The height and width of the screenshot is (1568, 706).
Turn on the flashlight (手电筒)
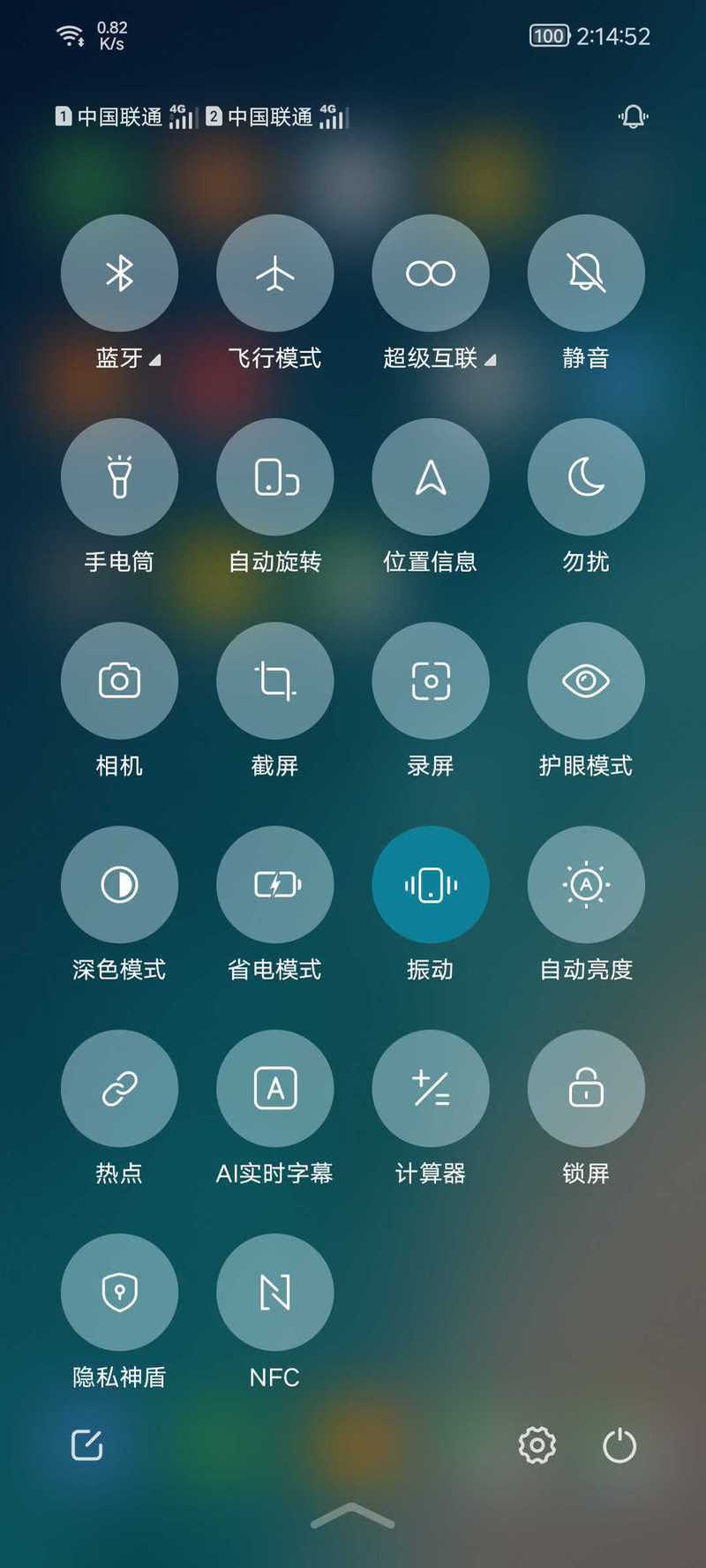tap(119, 476)
